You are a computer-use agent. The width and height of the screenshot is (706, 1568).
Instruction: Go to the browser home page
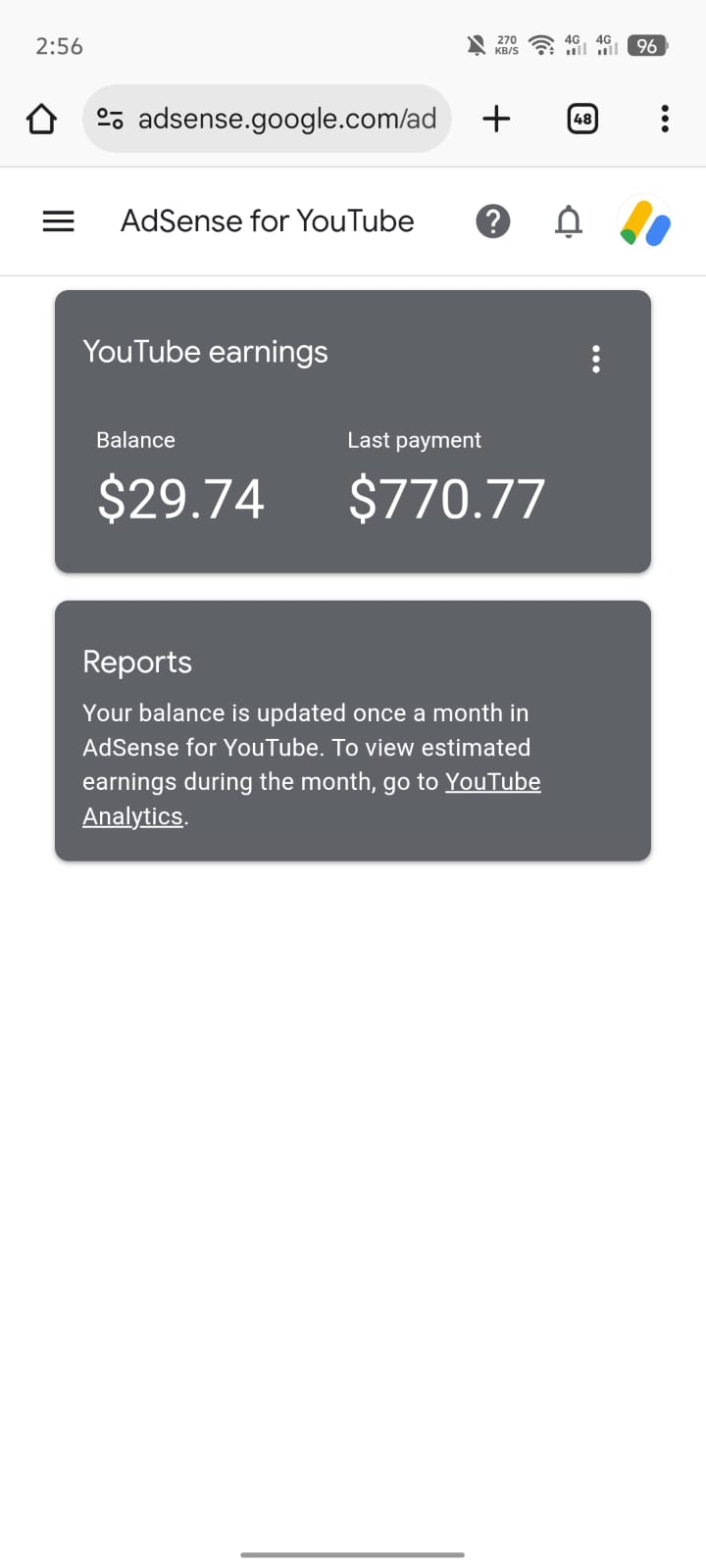coord(41,119)
